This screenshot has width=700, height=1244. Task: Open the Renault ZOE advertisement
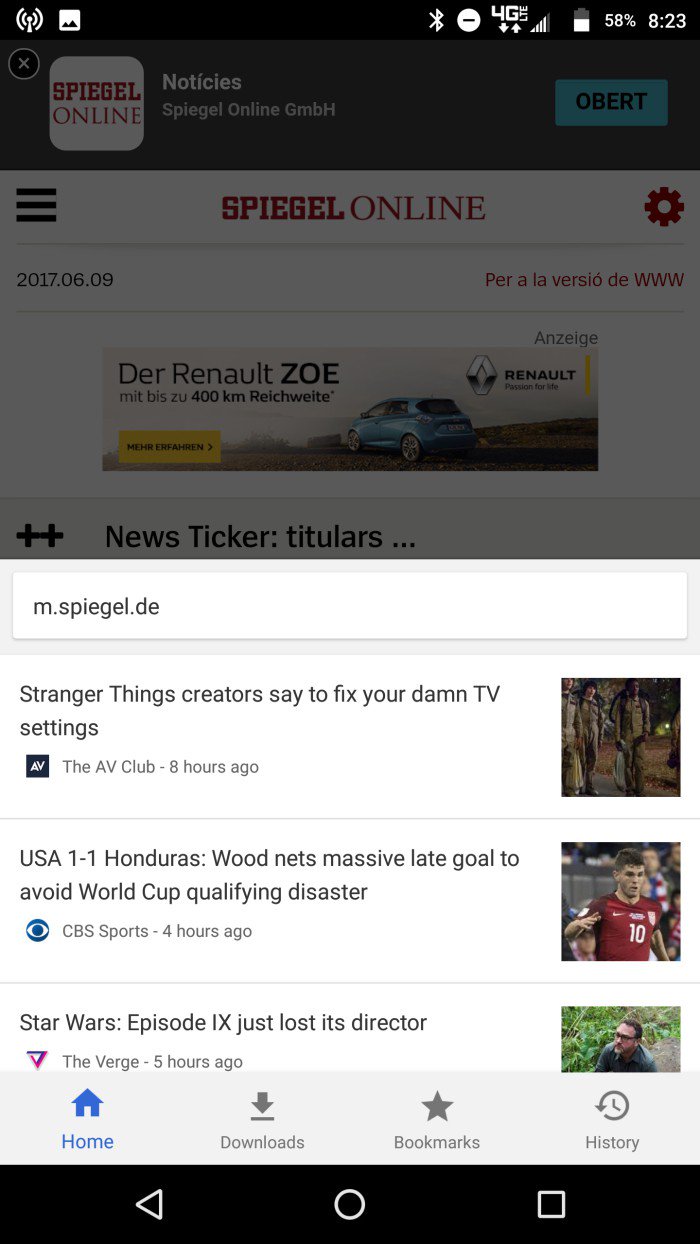[350, 409]
